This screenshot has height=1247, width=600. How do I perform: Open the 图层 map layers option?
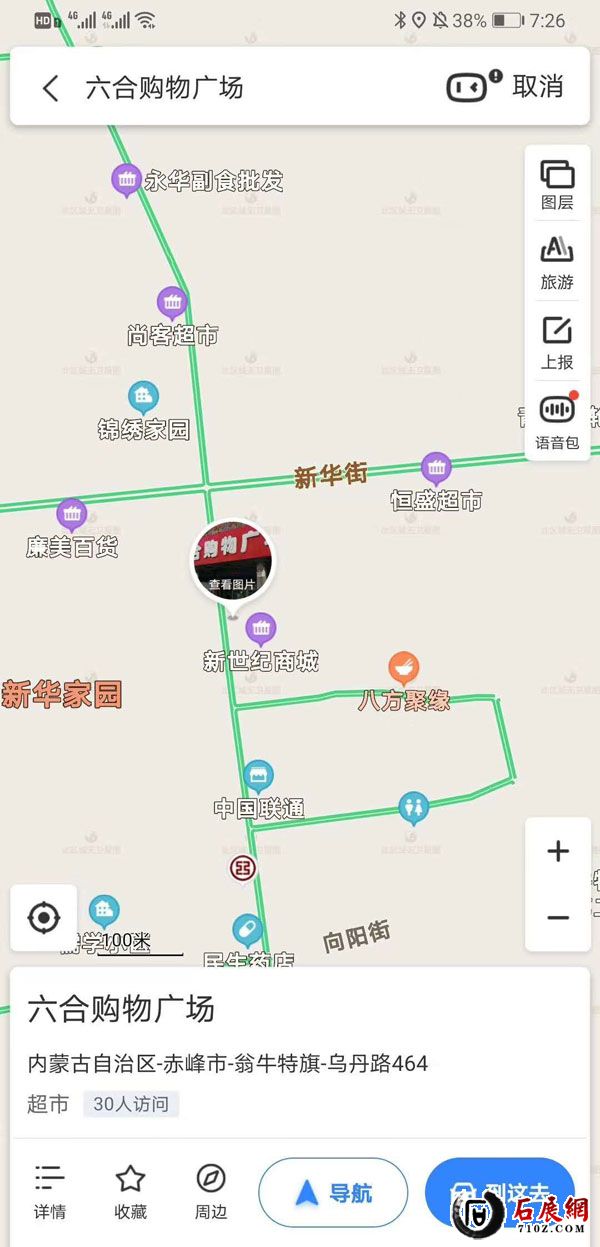tap(557, 184)
